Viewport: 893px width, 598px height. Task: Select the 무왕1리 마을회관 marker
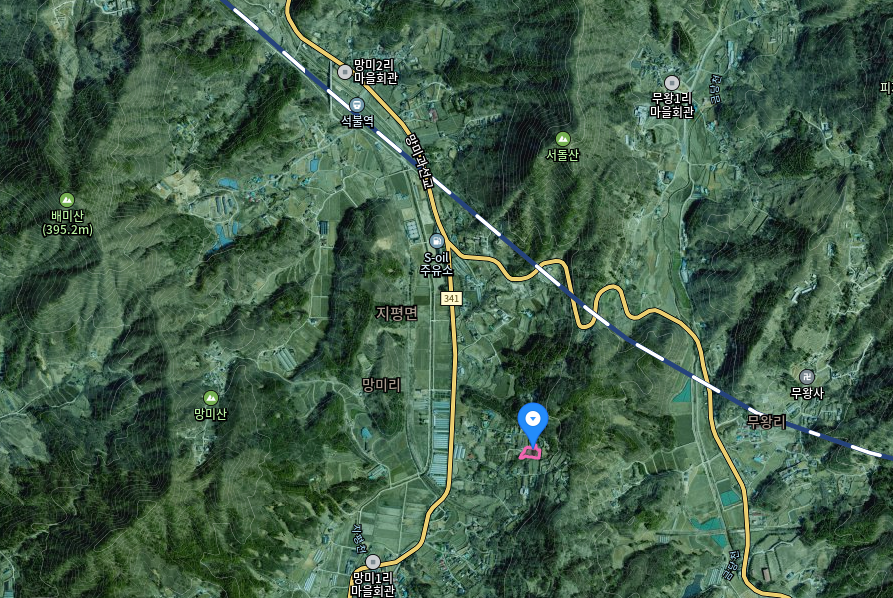(x=672, y=82)
